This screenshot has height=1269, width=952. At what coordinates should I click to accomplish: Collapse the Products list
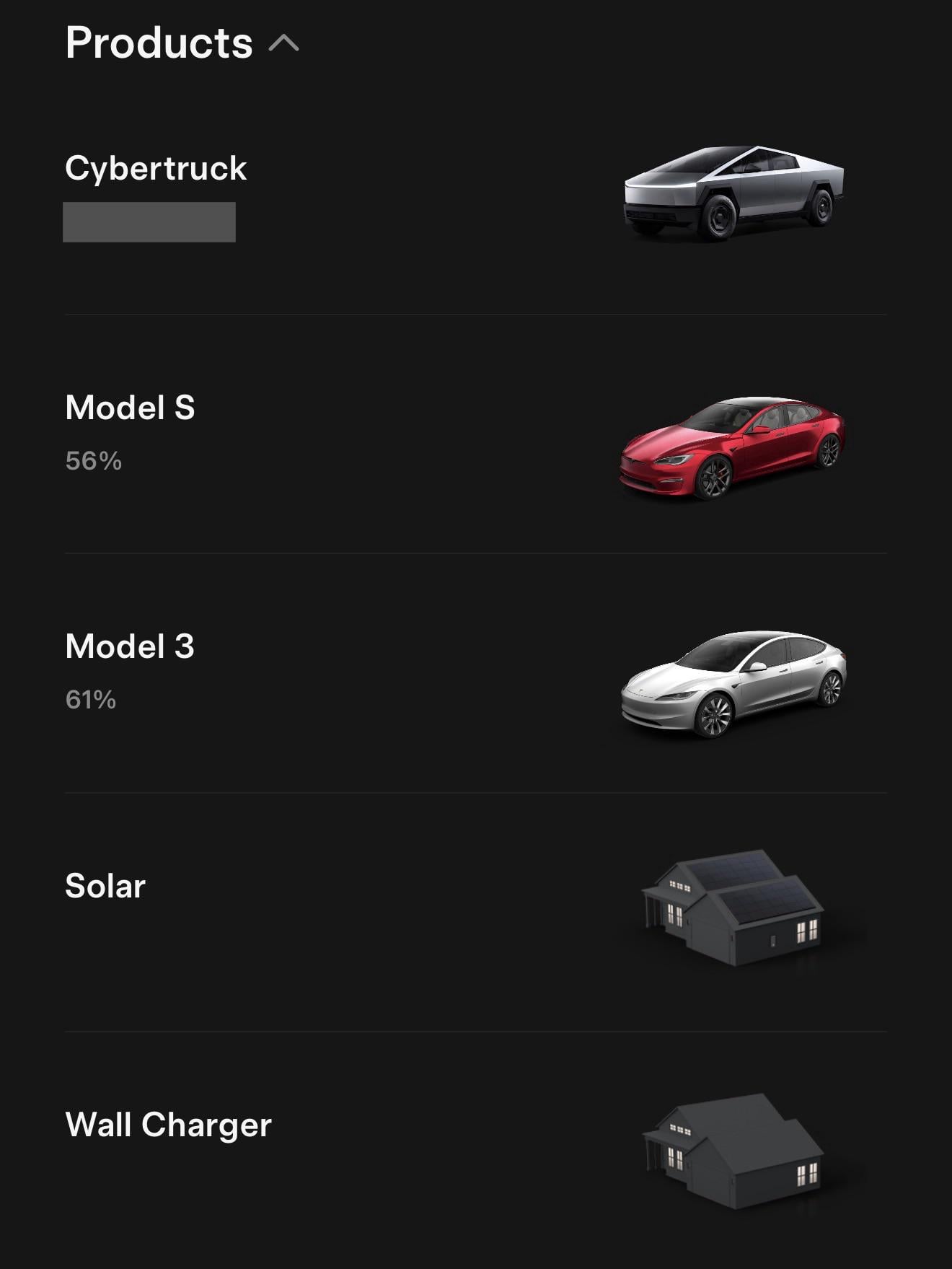(283, 43)
